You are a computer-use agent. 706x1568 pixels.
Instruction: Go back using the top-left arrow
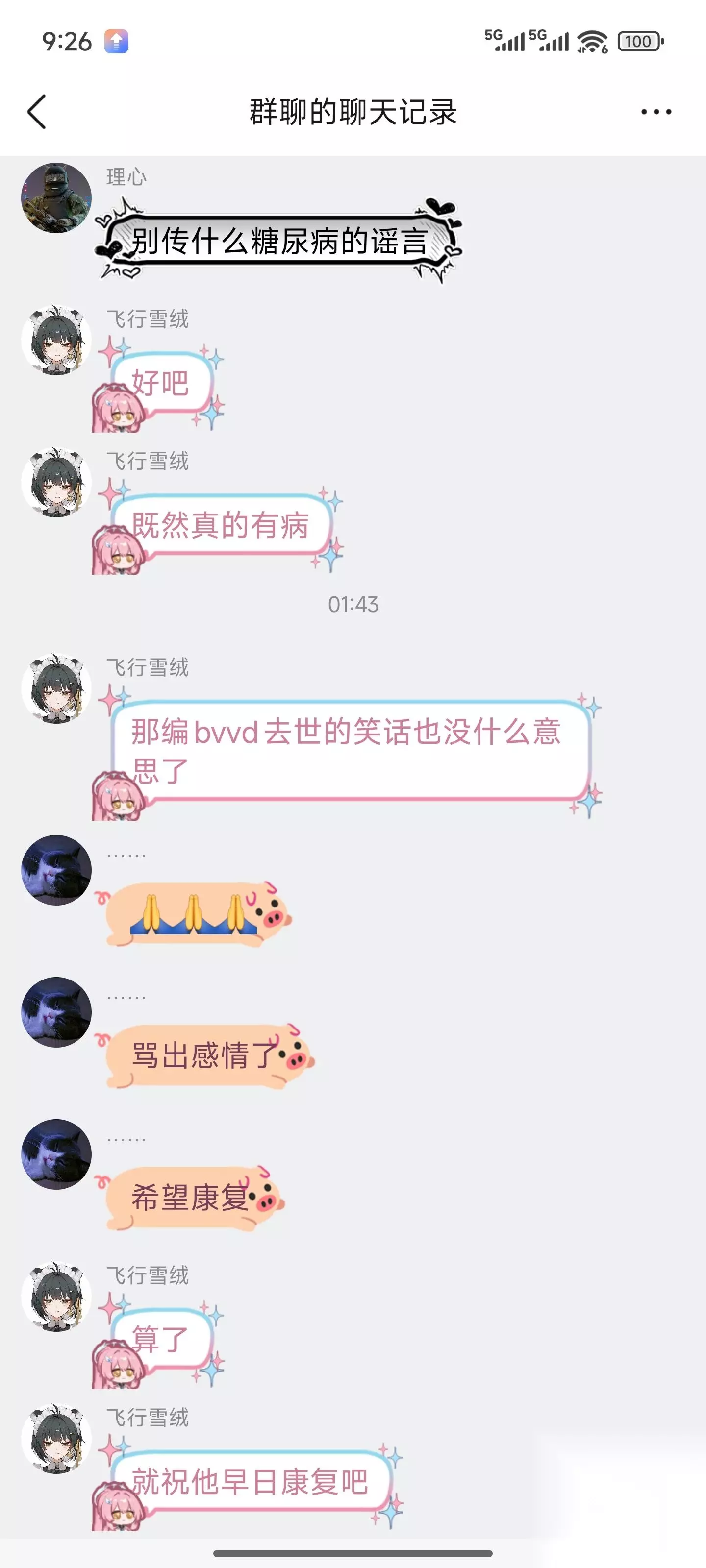pyautogui.click(x=37, y=112)
